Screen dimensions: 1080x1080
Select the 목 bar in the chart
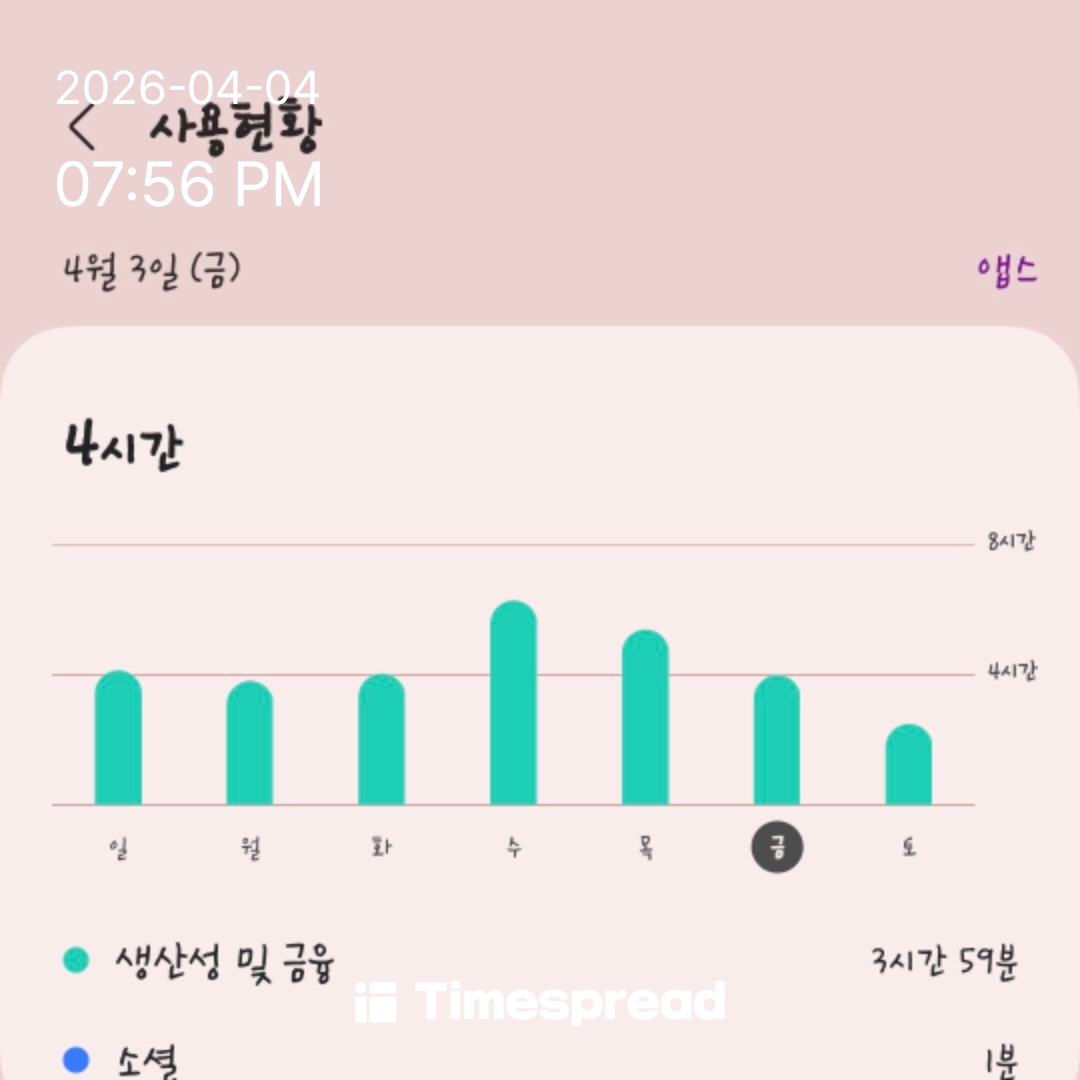pos(645,718)
